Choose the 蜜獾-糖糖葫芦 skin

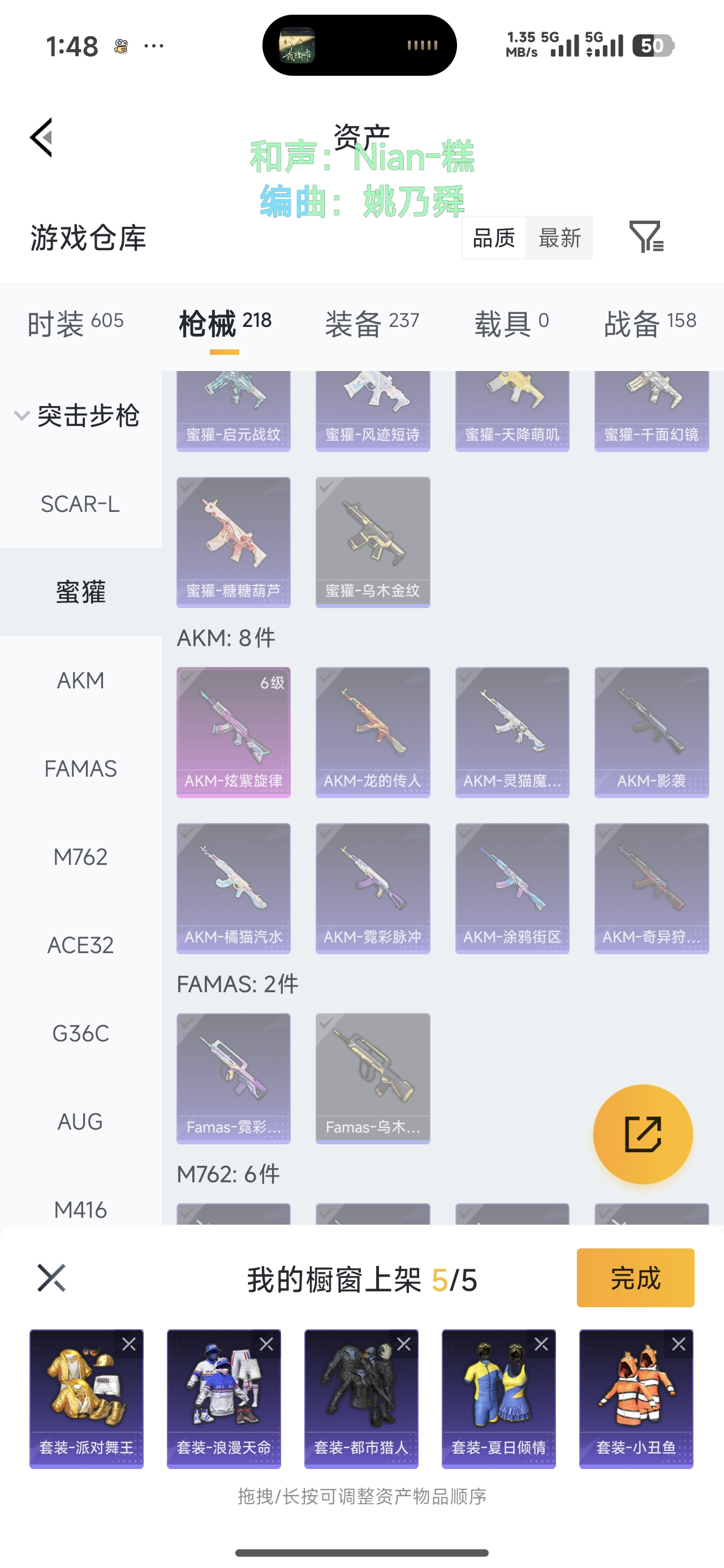tap(233, 542)
